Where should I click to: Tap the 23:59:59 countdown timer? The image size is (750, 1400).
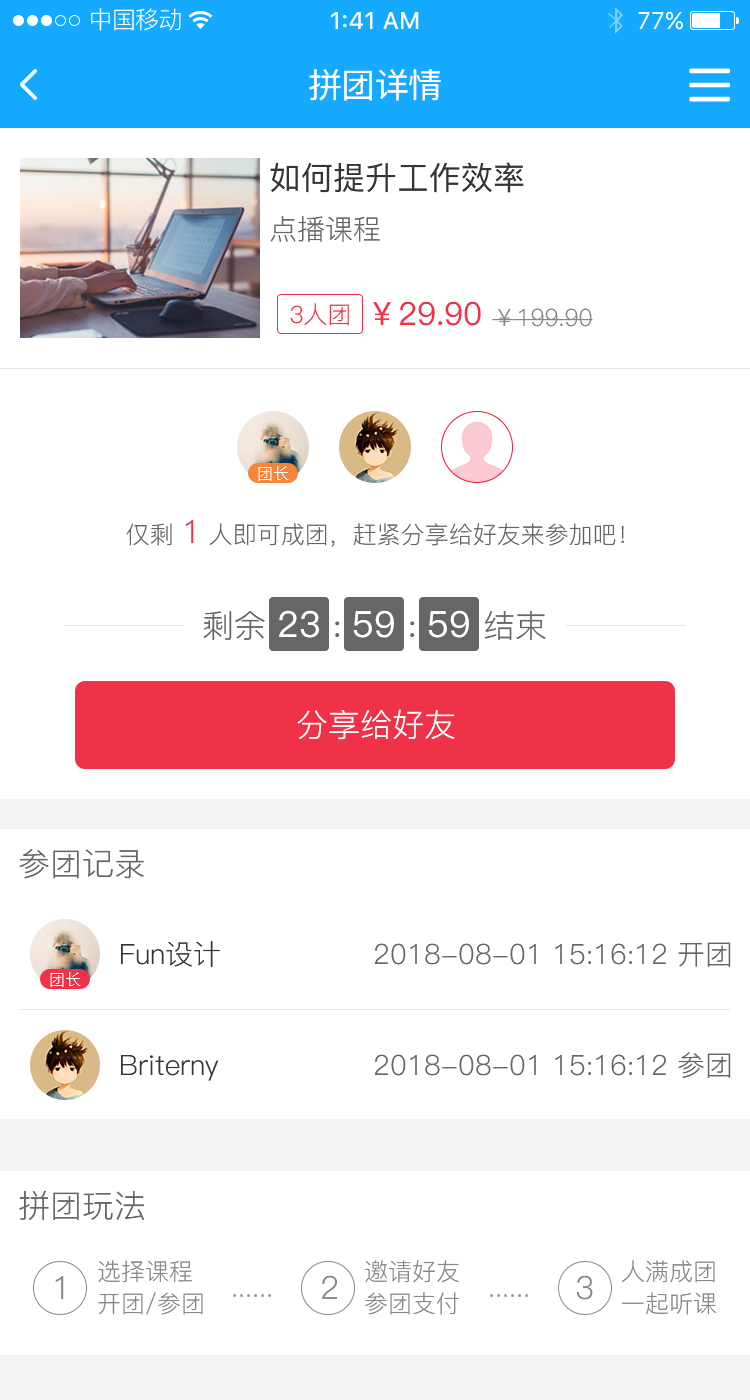(373, 624)
